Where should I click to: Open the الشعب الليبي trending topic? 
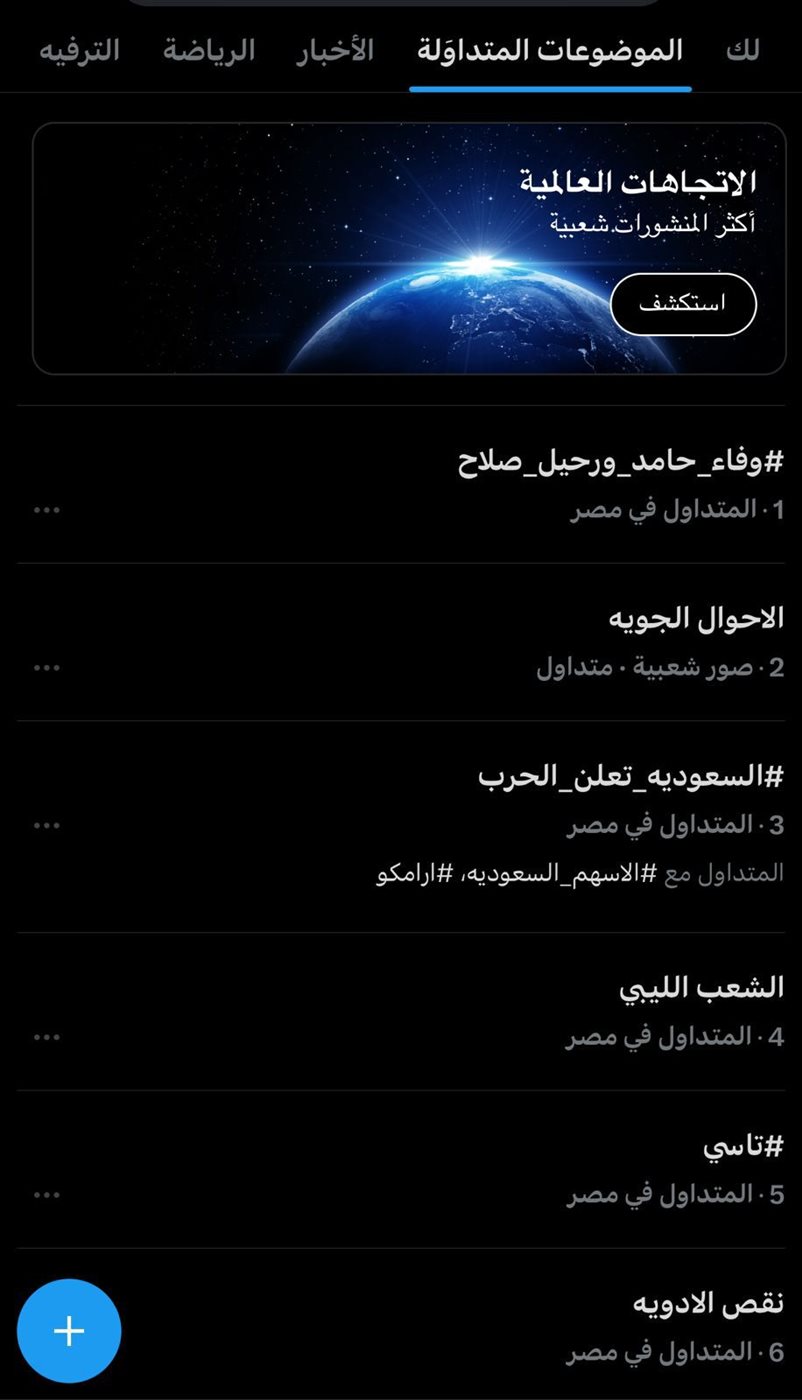(x=700, y=988)
